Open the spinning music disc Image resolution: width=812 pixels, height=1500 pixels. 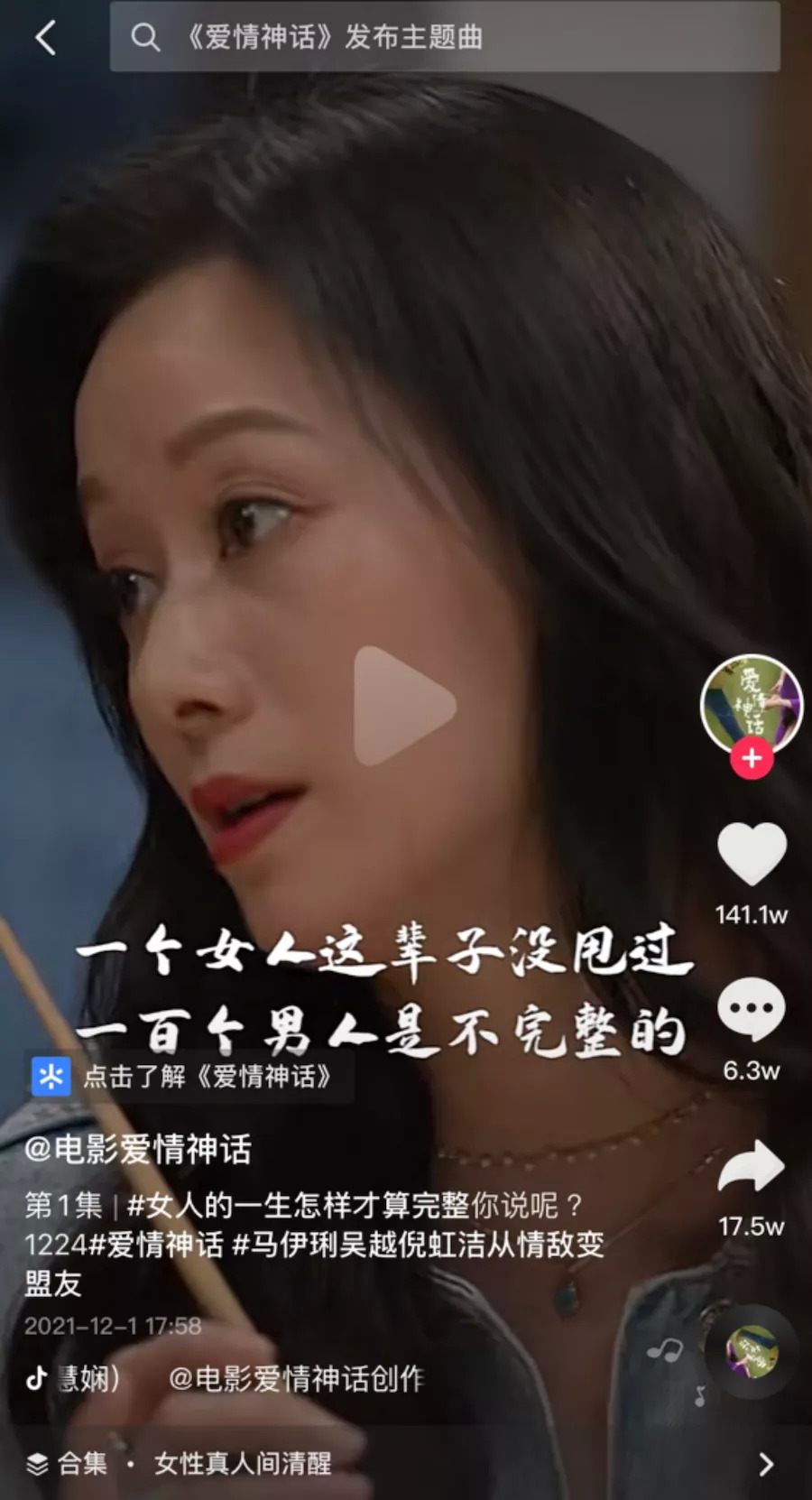click(x=752, y=1351)
